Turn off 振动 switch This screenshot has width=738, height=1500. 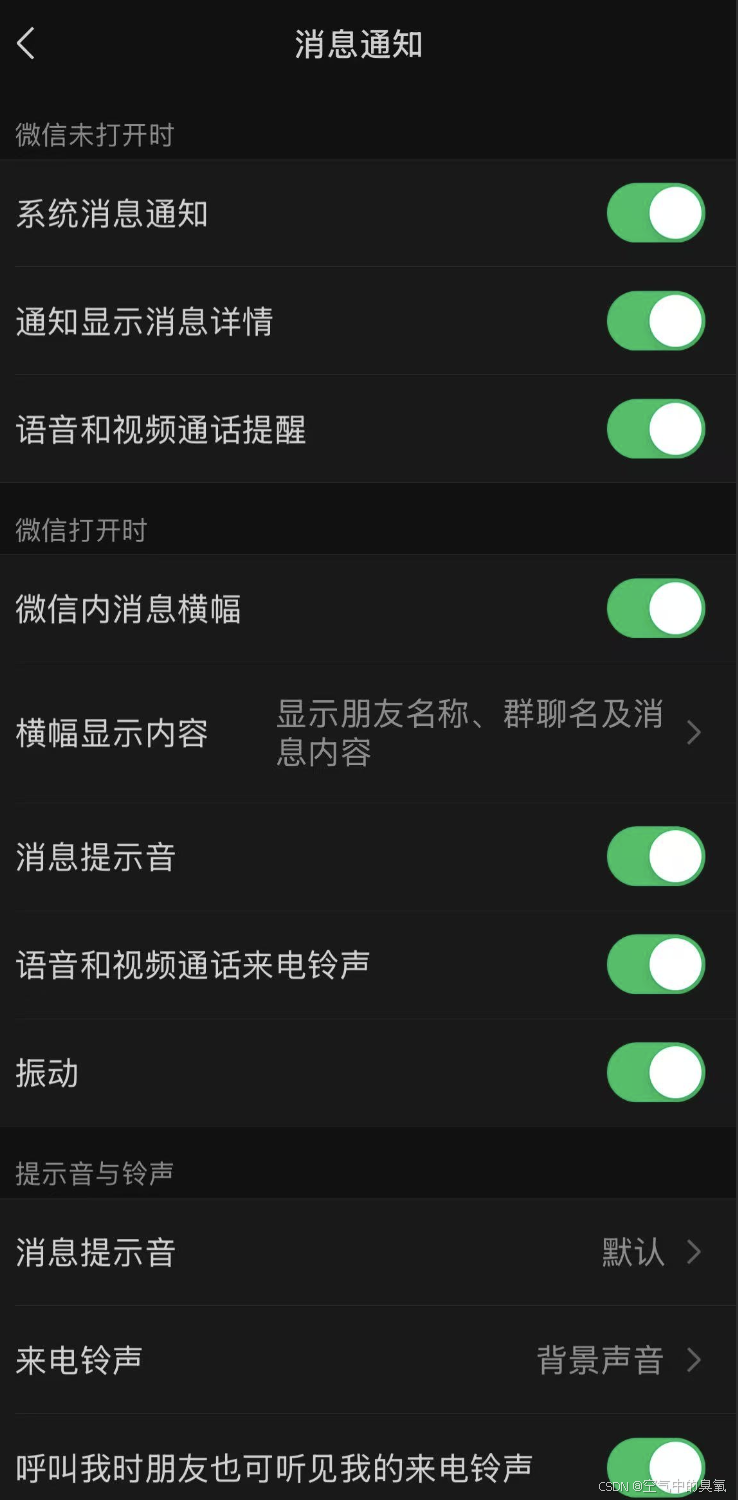tap(655, 1072)
